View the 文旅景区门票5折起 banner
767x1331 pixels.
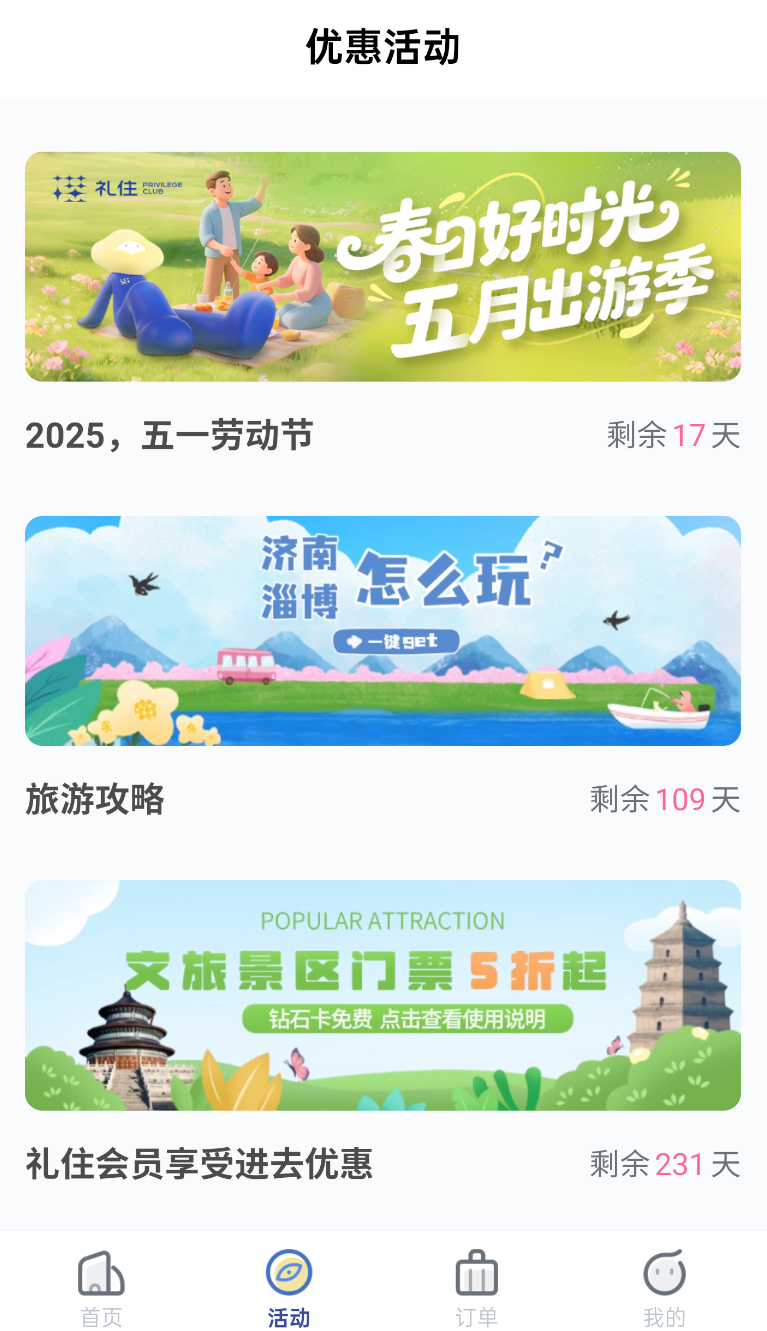coord(383,995)
